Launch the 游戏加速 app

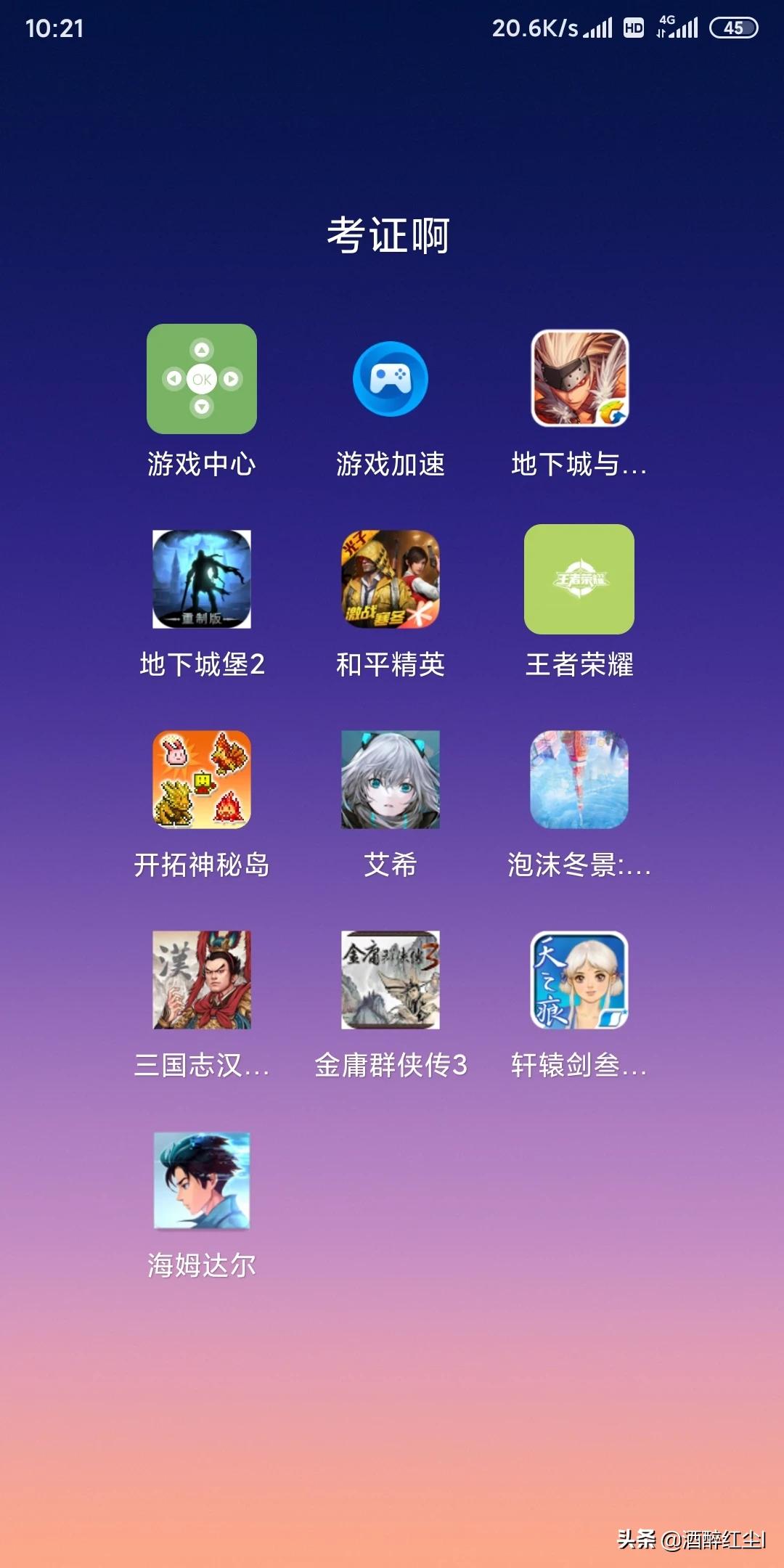click(391, 379)
